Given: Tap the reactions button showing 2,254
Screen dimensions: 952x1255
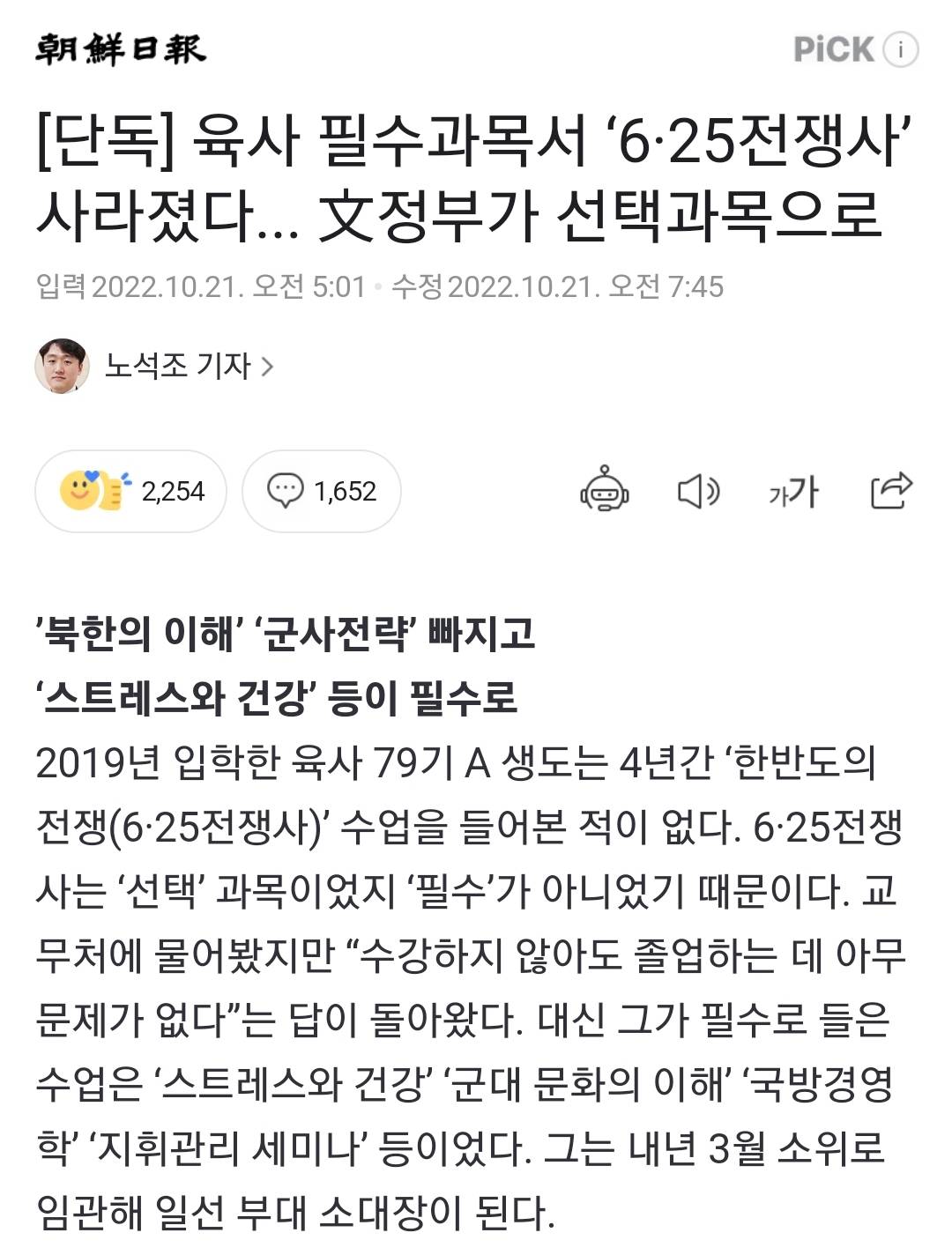Looking at the screenshot, I should click(x=130, y=491).
